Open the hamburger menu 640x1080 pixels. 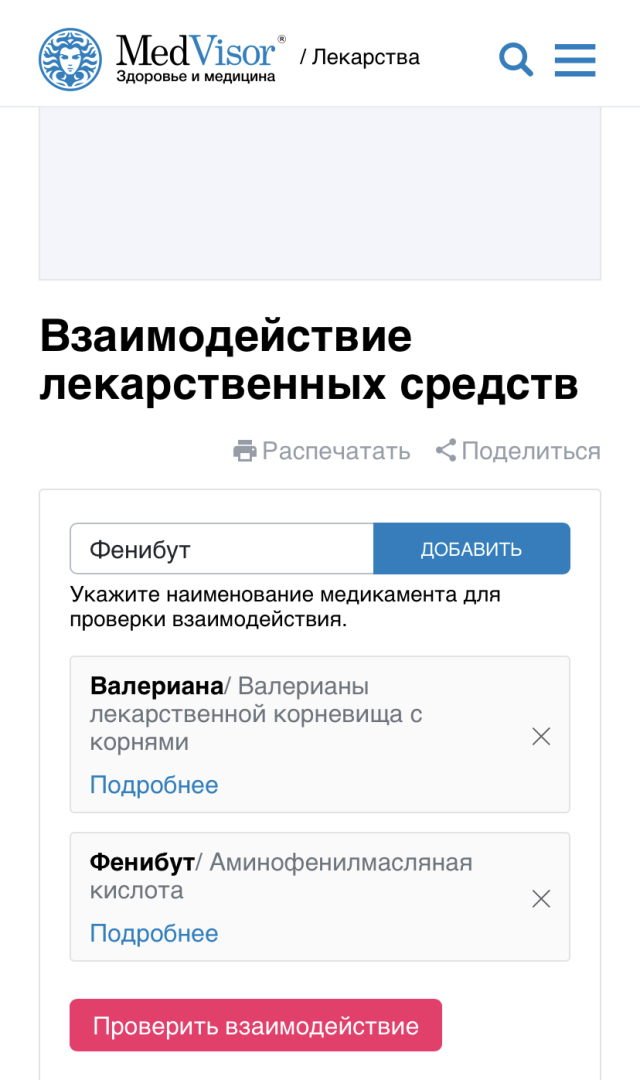(575, 60)
